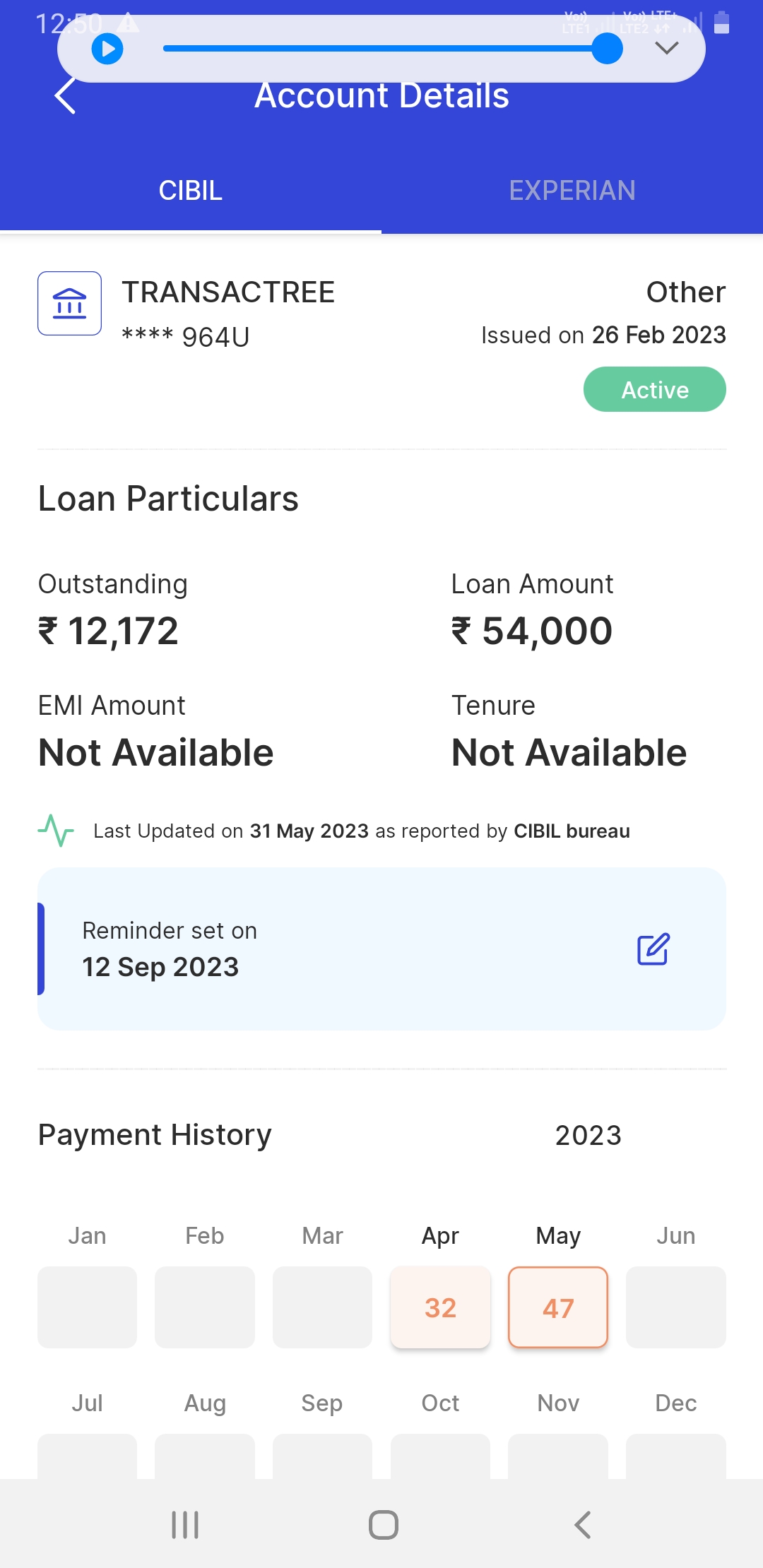
Task: Open April payment history tile showing 32
Action: pos(440,1307)
